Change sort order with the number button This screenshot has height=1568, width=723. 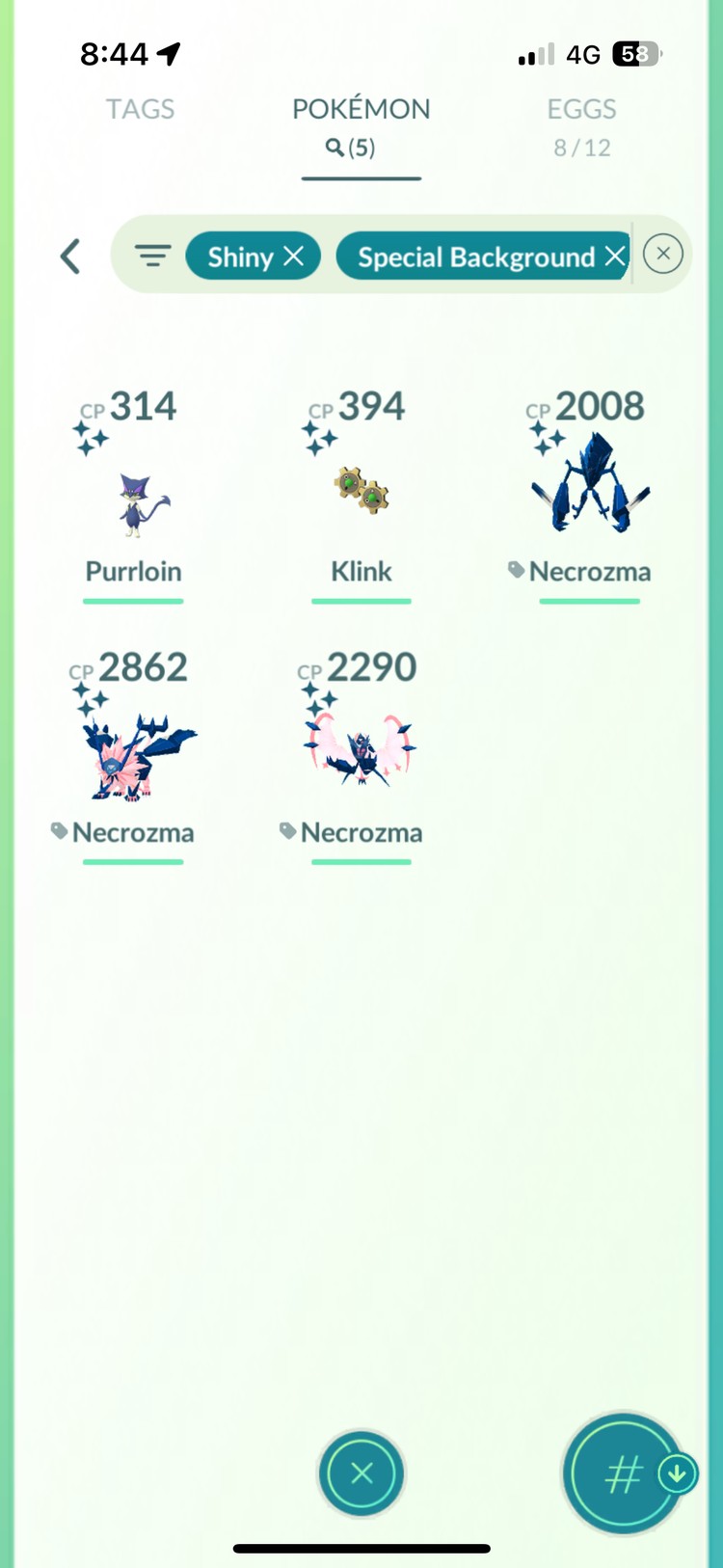pyautogui.click(x=623, y=1473)
